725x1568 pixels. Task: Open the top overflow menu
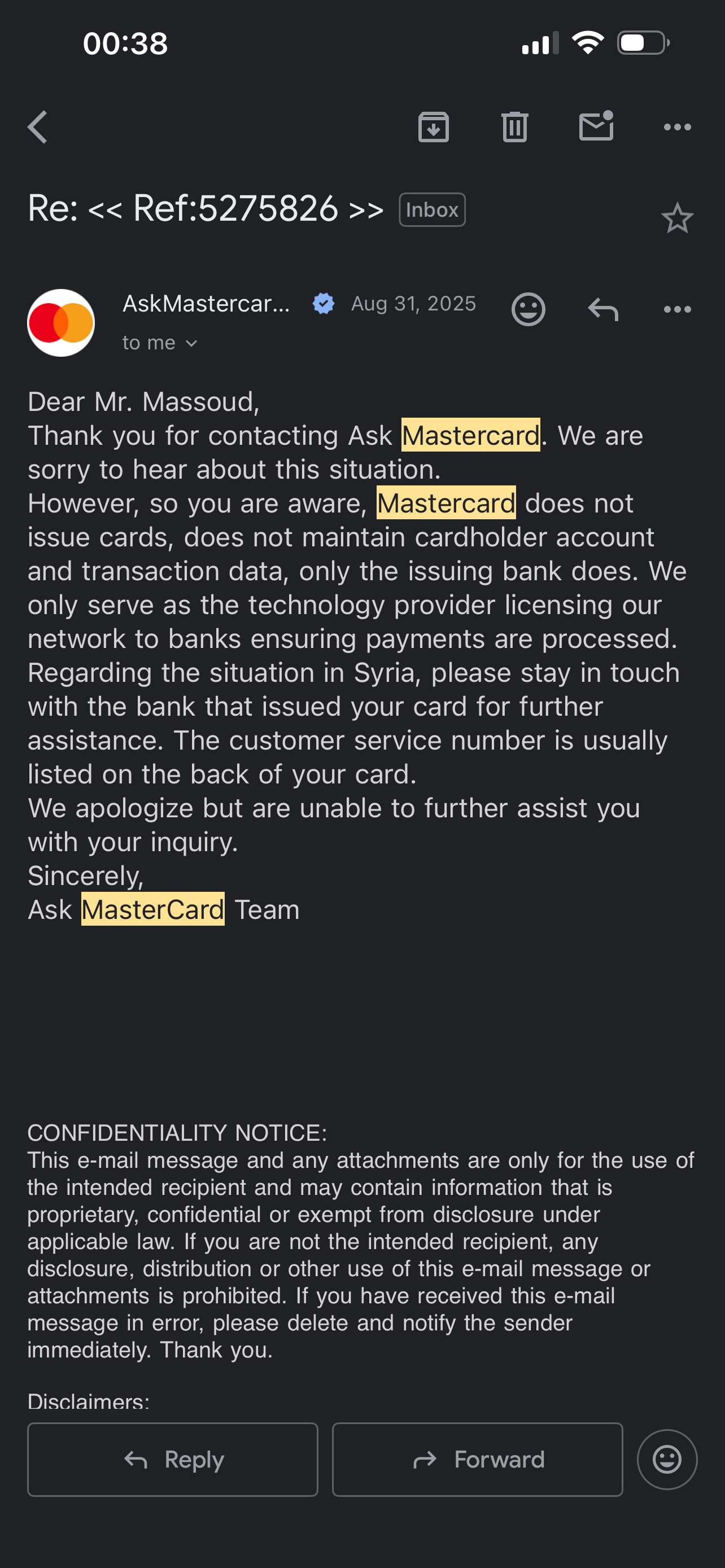point(677,127)
